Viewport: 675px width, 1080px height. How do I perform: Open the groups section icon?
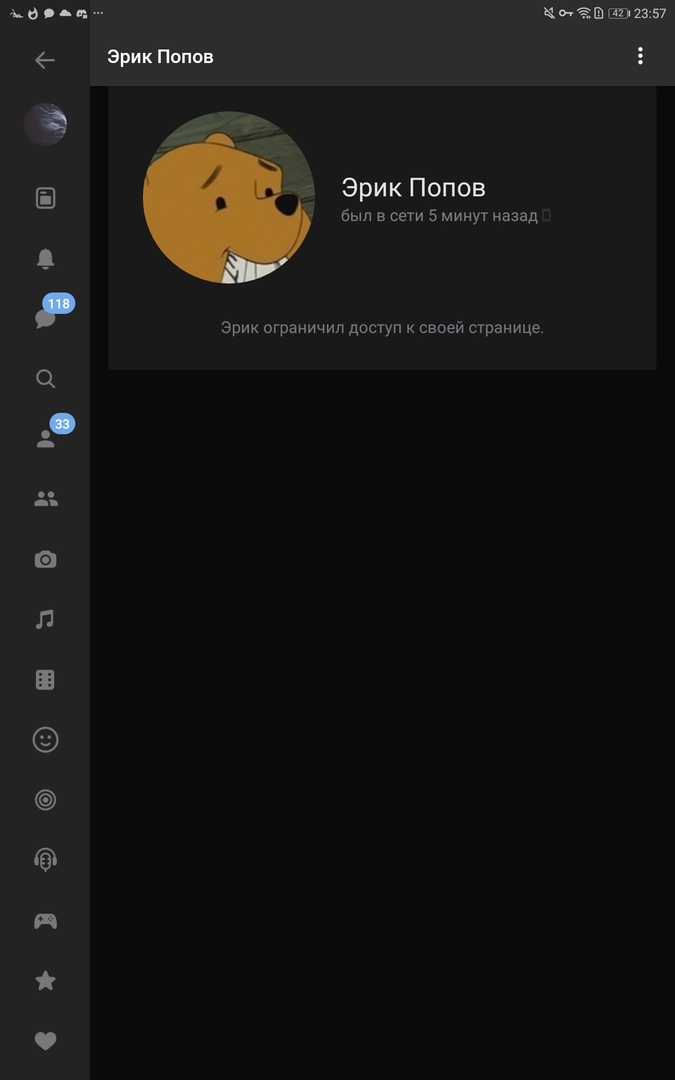tap(45, 499)
